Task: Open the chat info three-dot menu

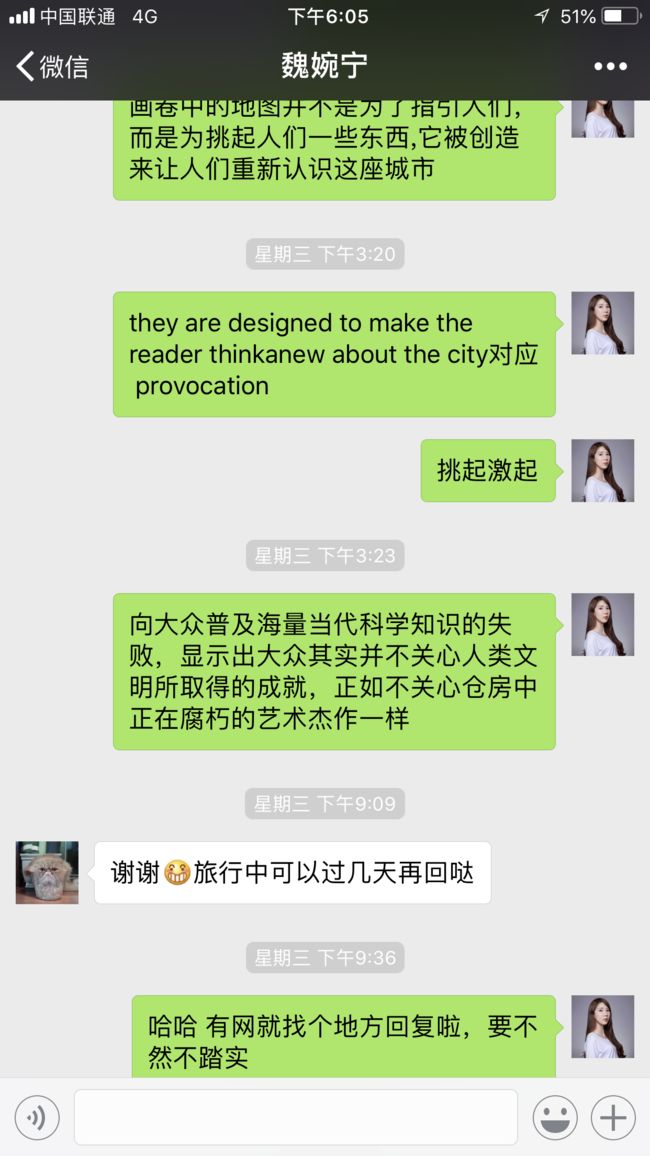Action: 610,66
